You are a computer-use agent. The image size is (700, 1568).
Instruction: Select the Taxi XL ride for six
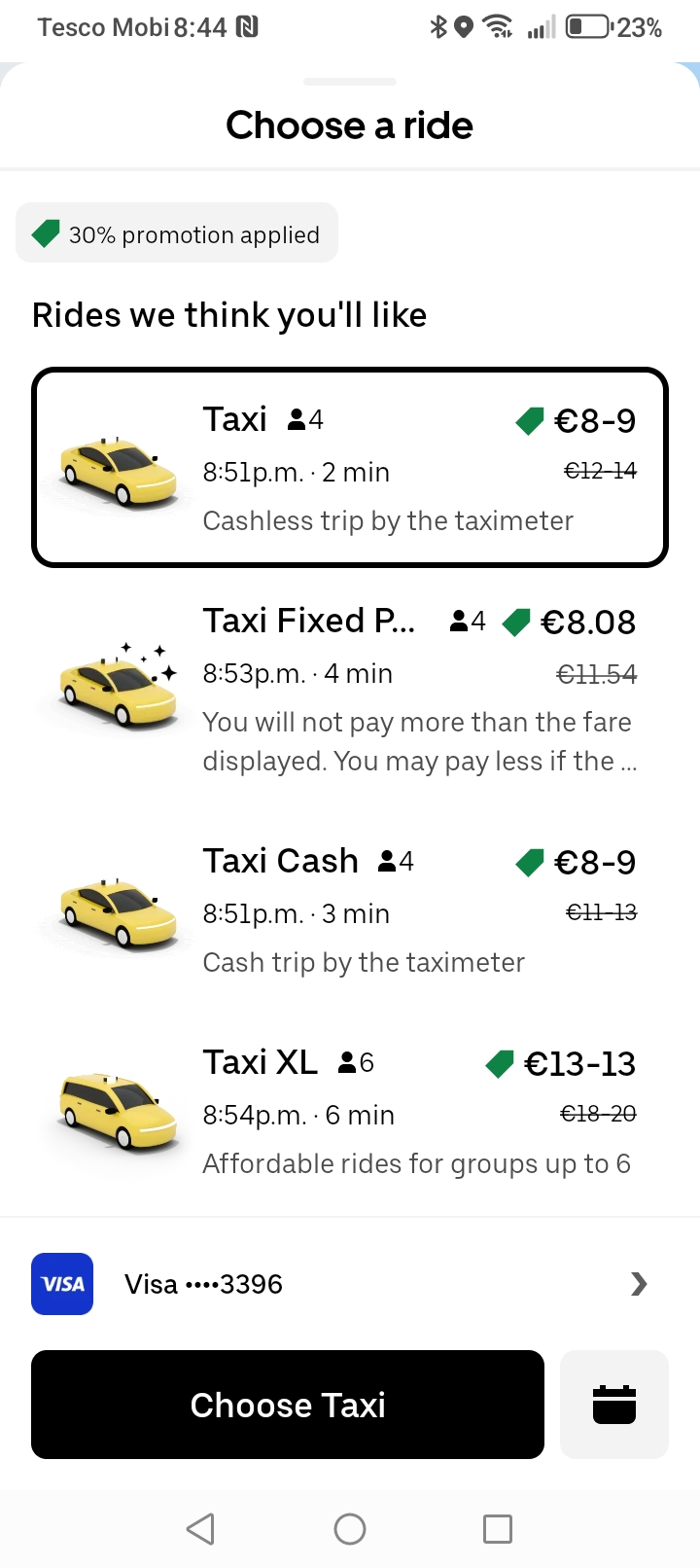coord(350,1112)
